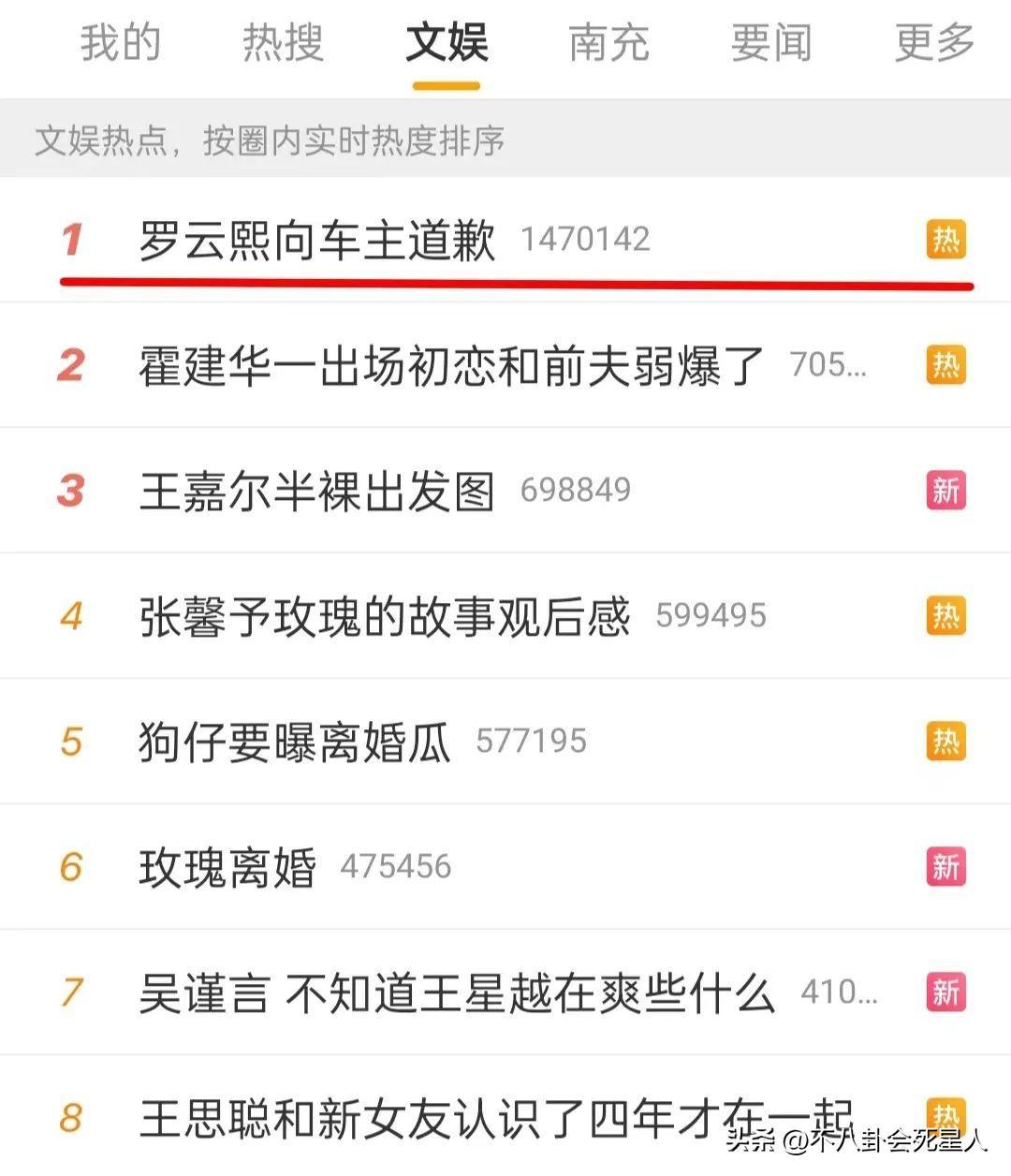Open the topic 张馨予玫瑰的故事观后感
The width and height of the screenshot is (1011, 1176).
[384, 616]
